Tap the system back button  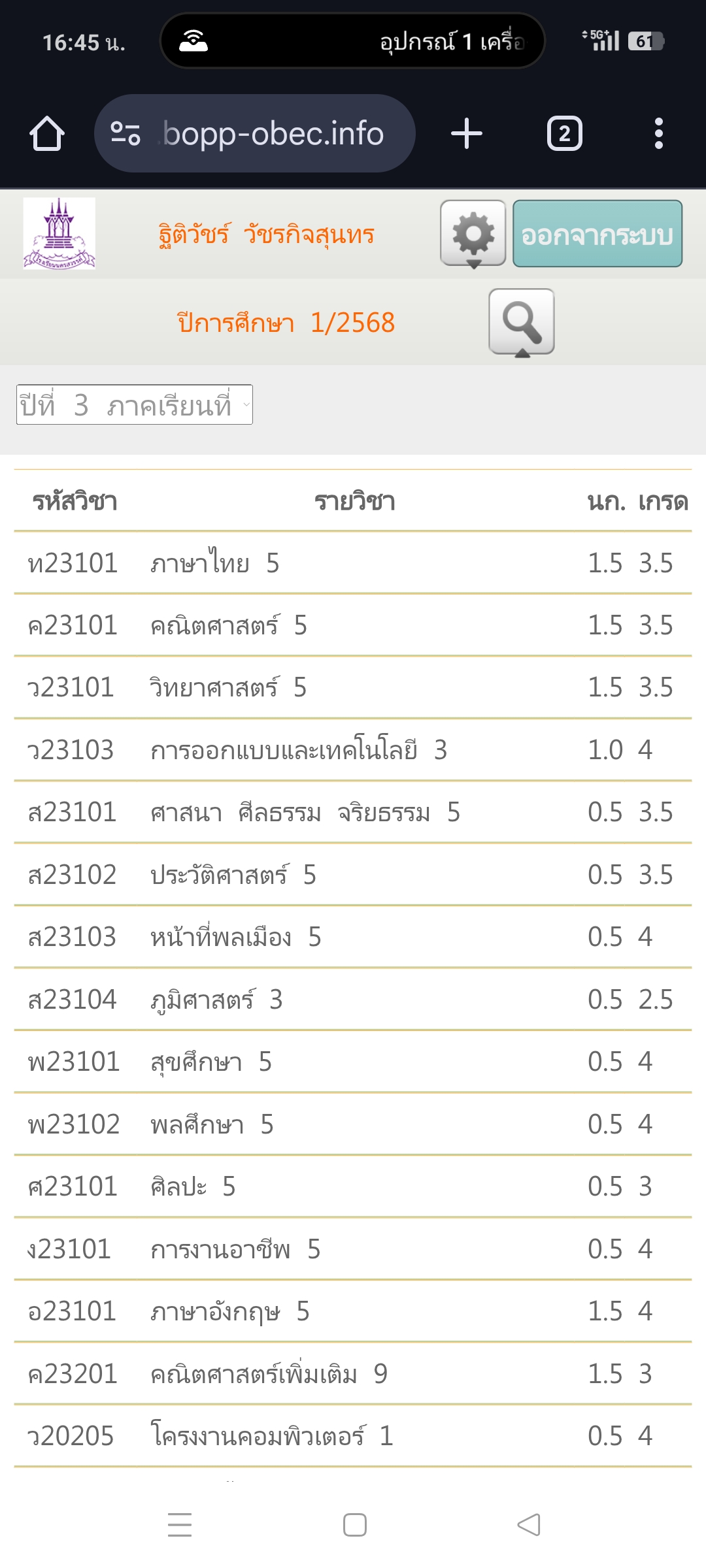pyautogui.click(x=528, y=1525)
